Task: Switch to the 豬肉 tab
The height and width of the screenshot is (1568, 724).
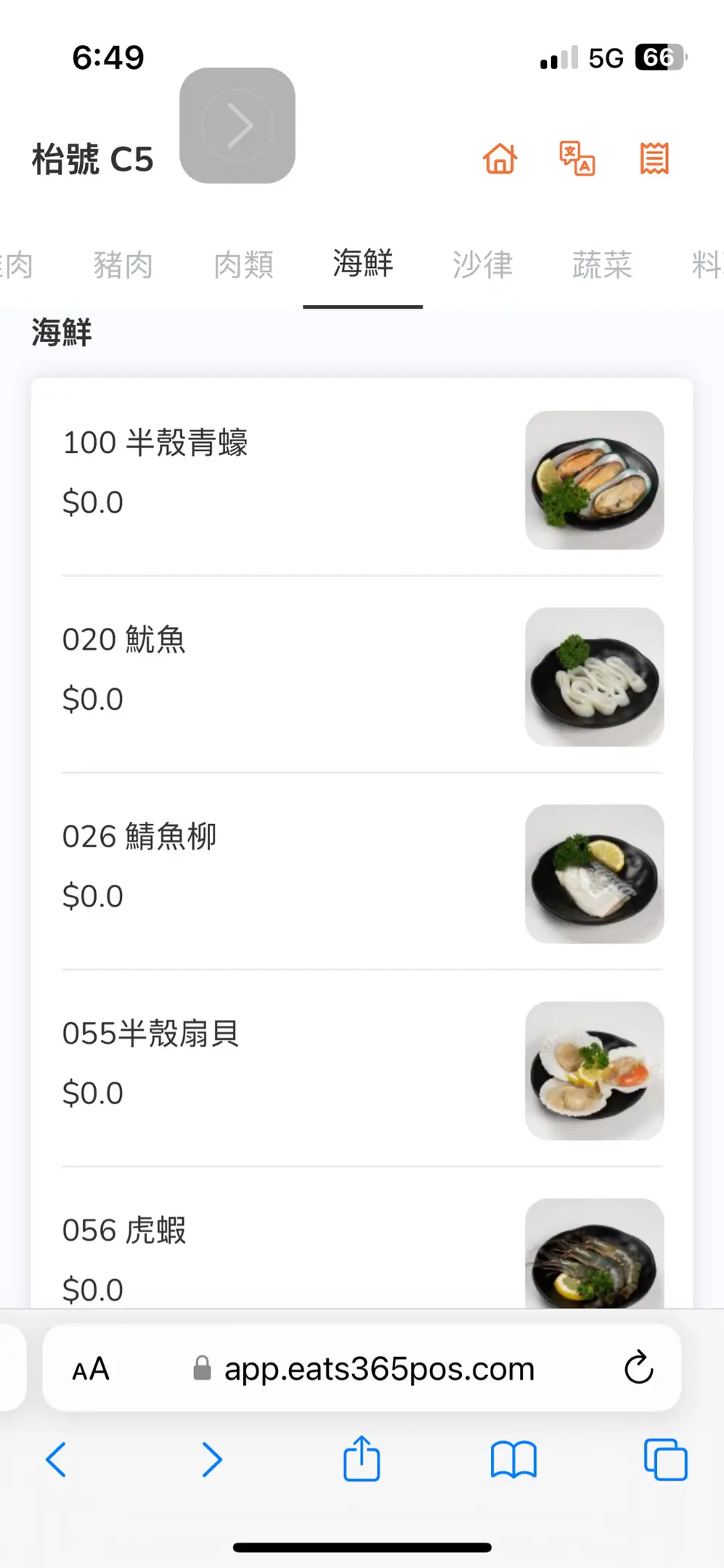Action: (123, 265)
